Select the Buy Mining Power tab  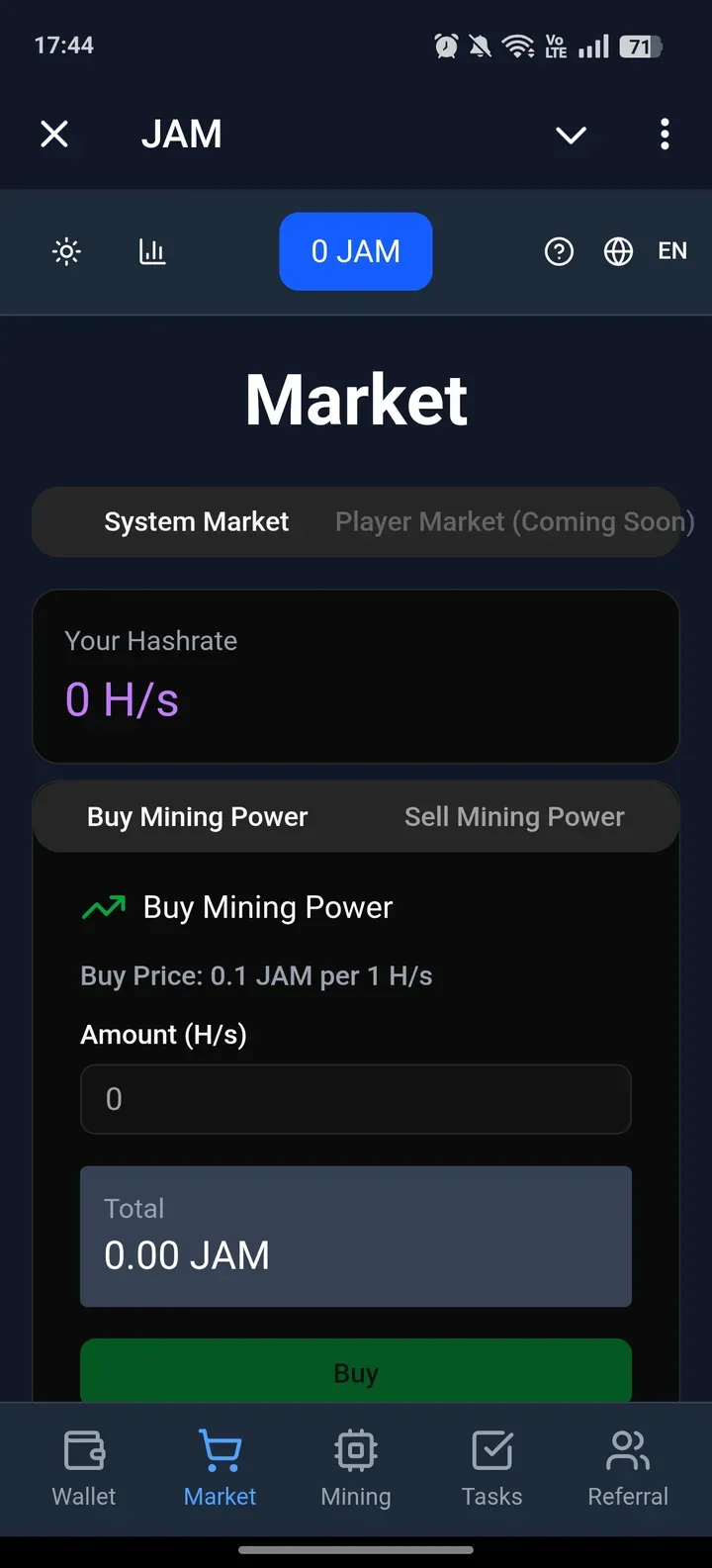click(x=196, y=816)
